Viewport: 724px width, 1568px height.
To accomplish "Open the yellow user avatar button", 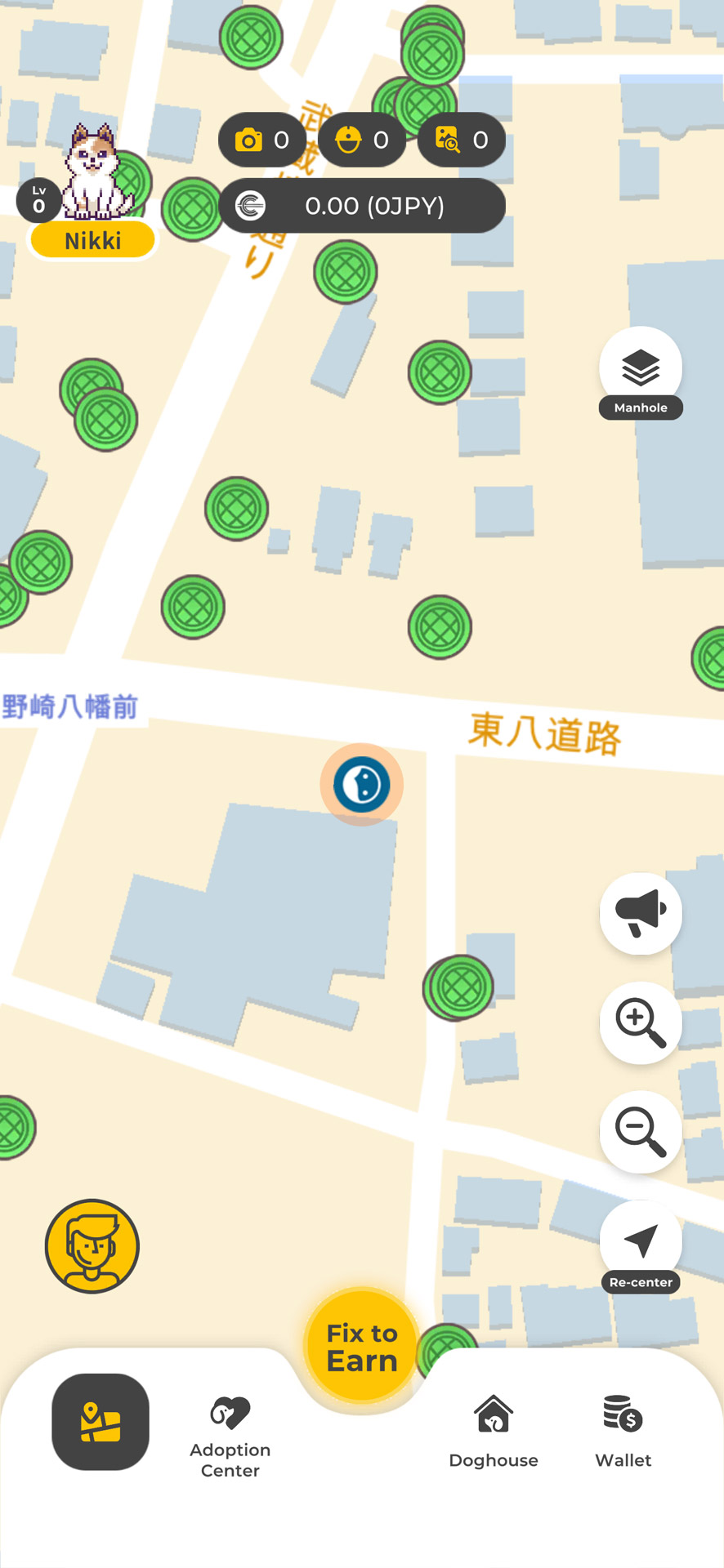I will (x=92, y=1246).
